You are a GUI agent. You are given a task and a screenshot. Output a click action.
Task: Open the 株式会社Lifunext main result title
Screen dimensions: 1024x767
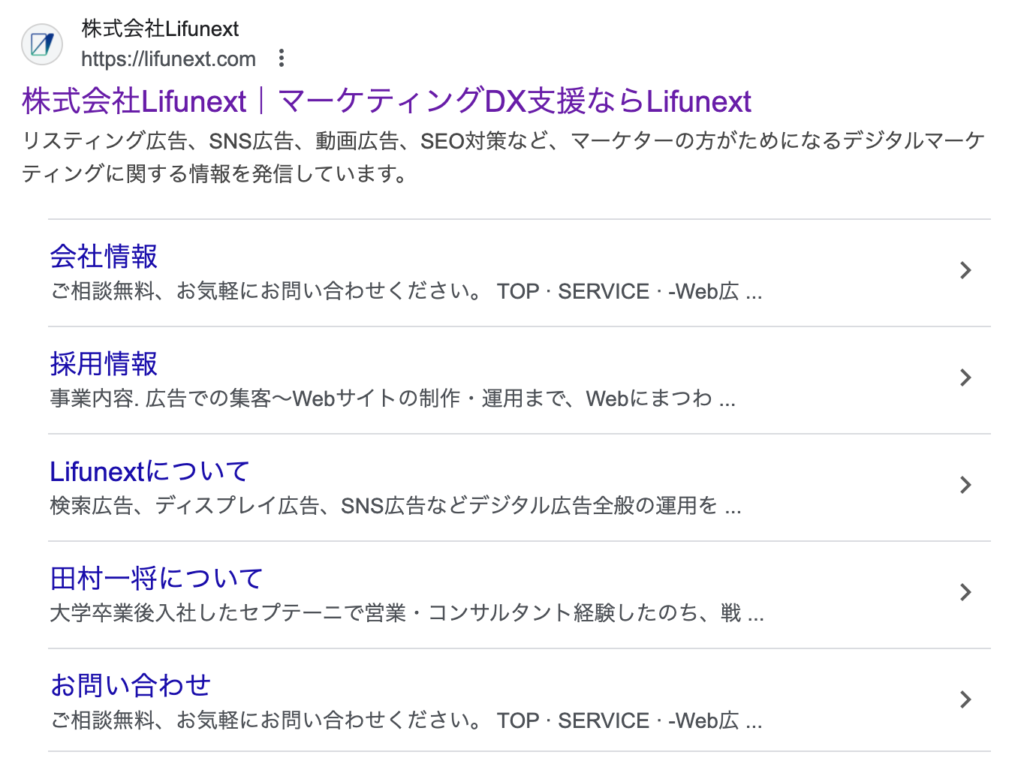point(386,101)
